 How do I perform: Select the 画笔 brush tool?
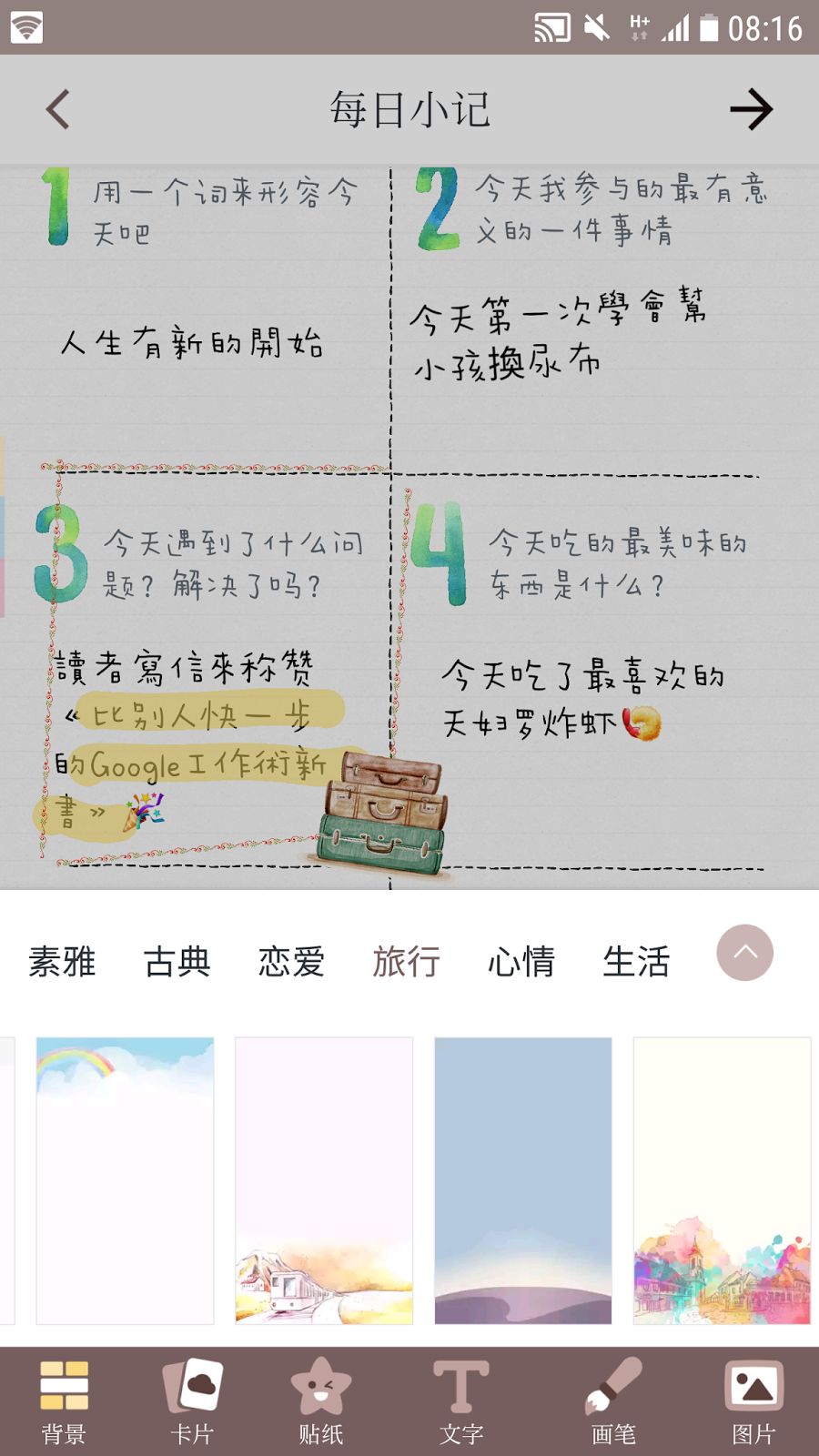[x=613, y=1401]
